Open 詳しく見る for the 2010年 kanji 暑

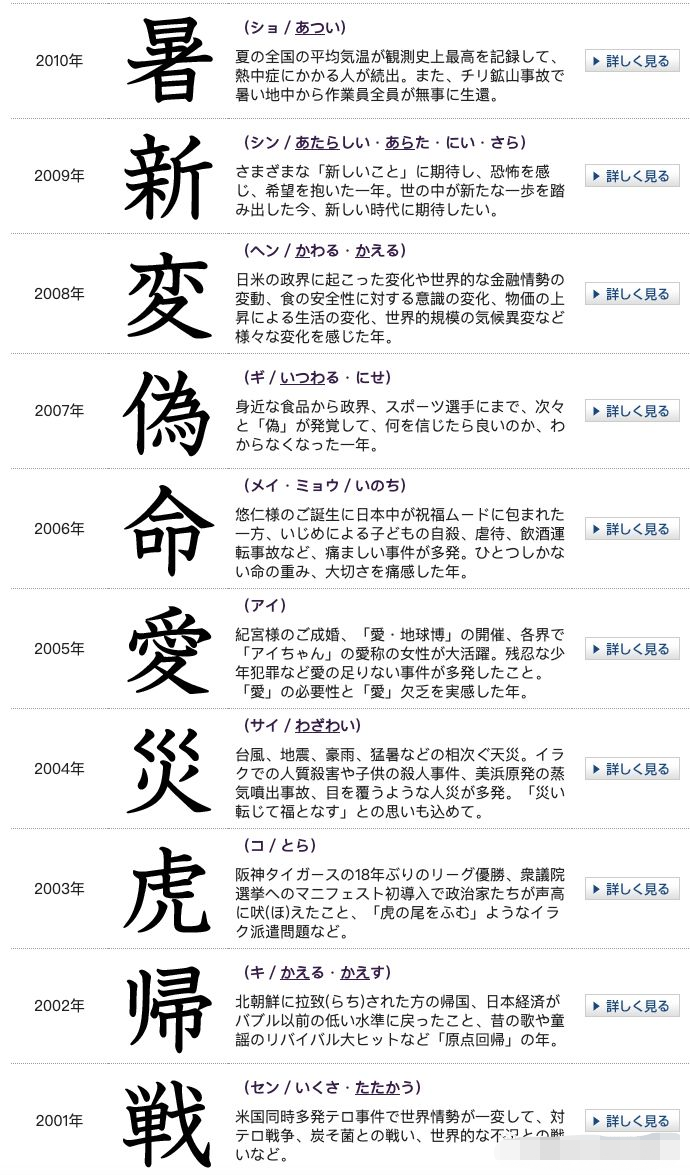tap(632, 61)
